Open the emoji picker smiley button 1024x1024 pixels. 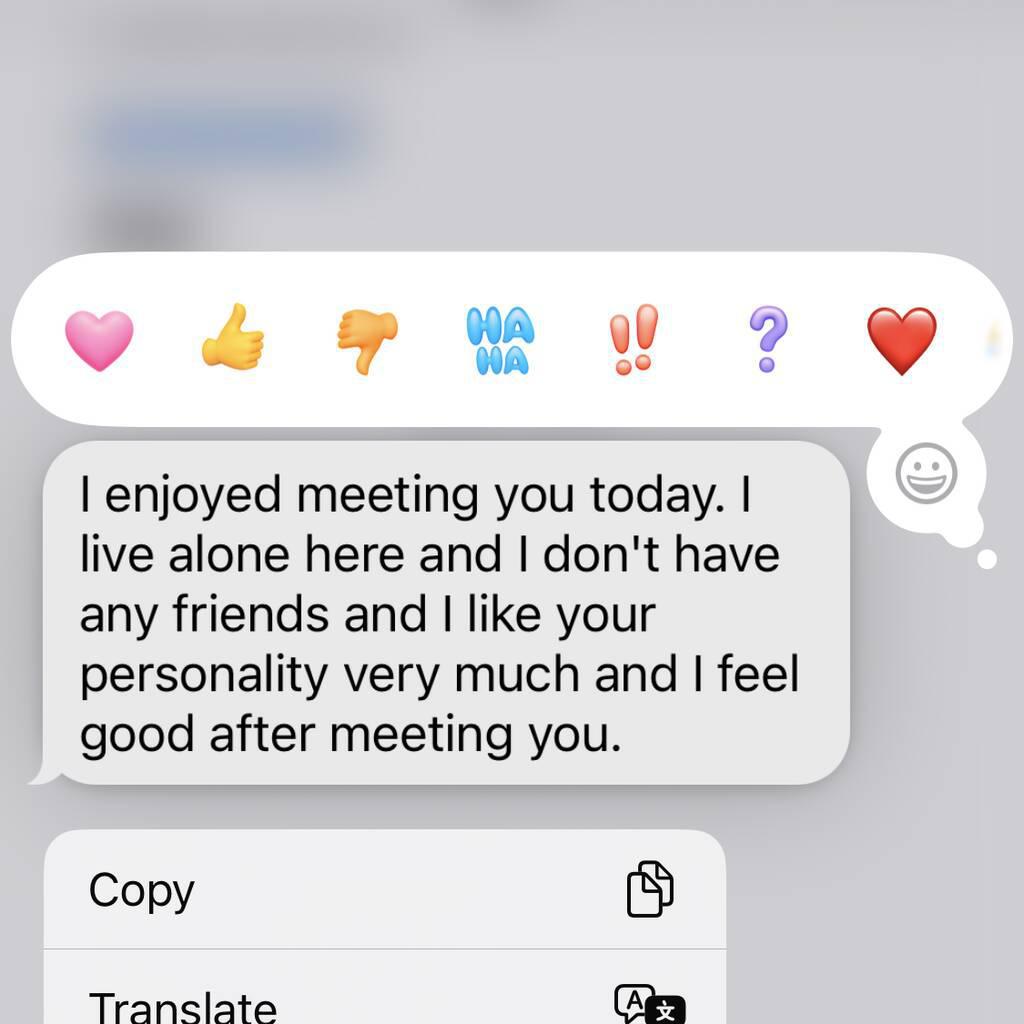(926, 473)
